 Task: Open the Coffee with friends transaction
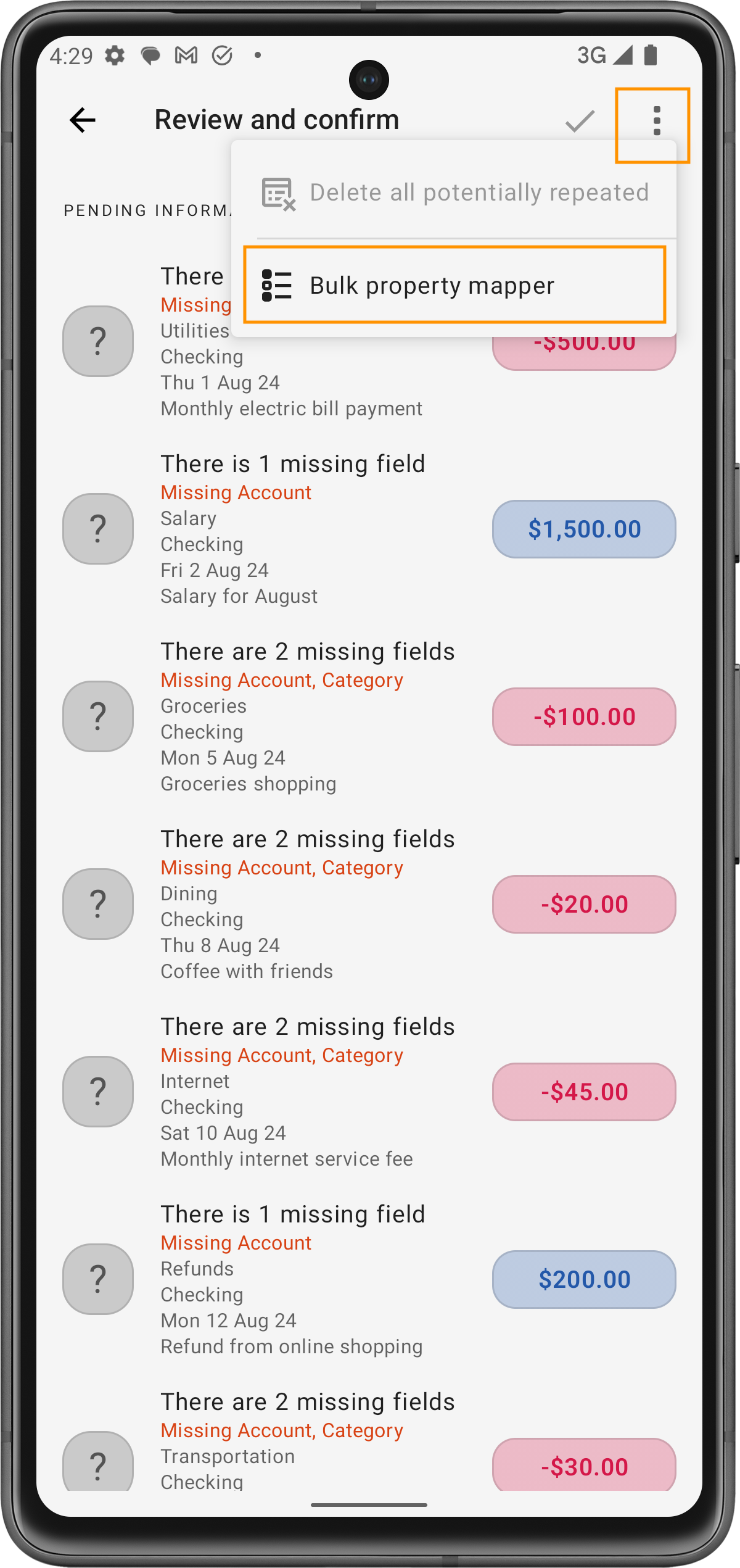pos(308,905)
